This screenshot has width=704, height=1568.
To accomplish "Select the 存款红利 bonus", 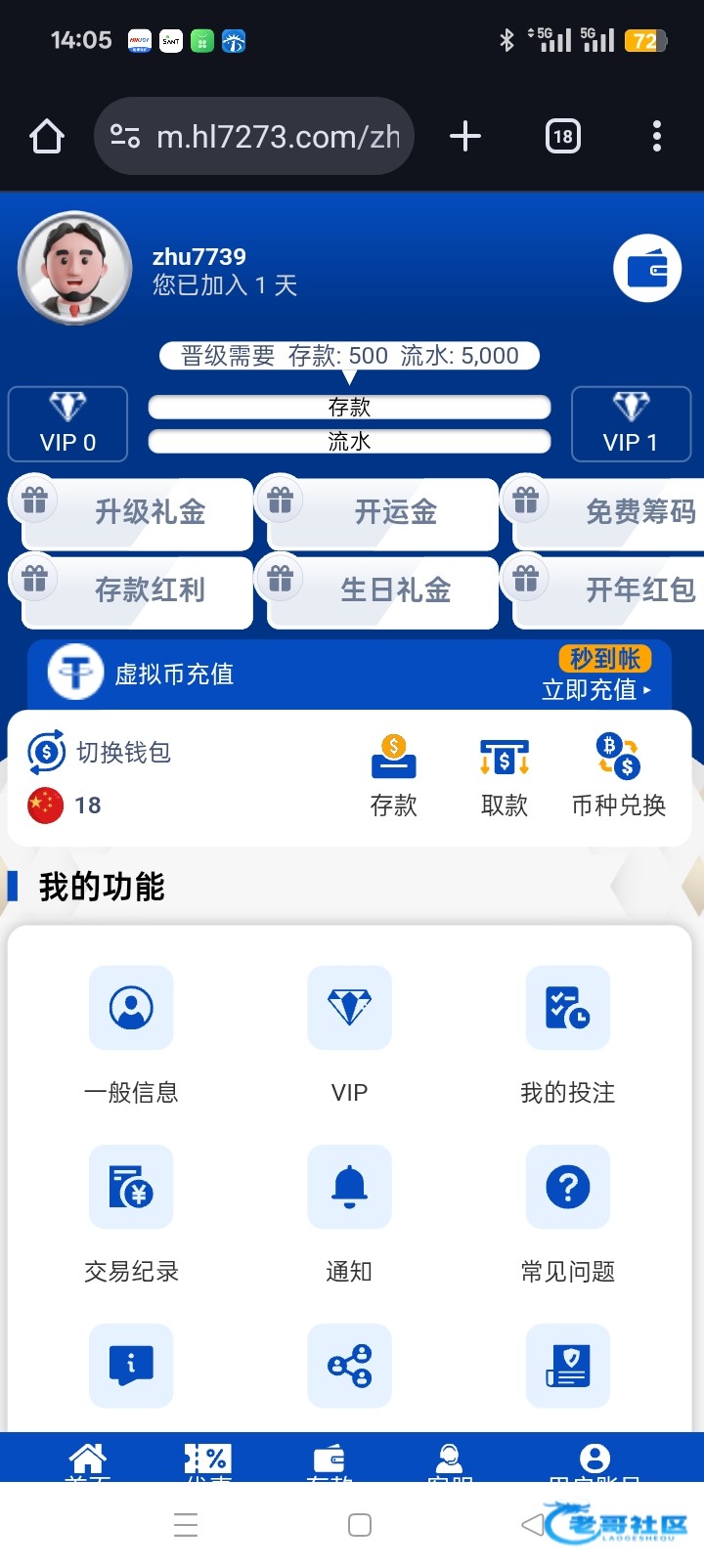I will [x=137, y=589].
